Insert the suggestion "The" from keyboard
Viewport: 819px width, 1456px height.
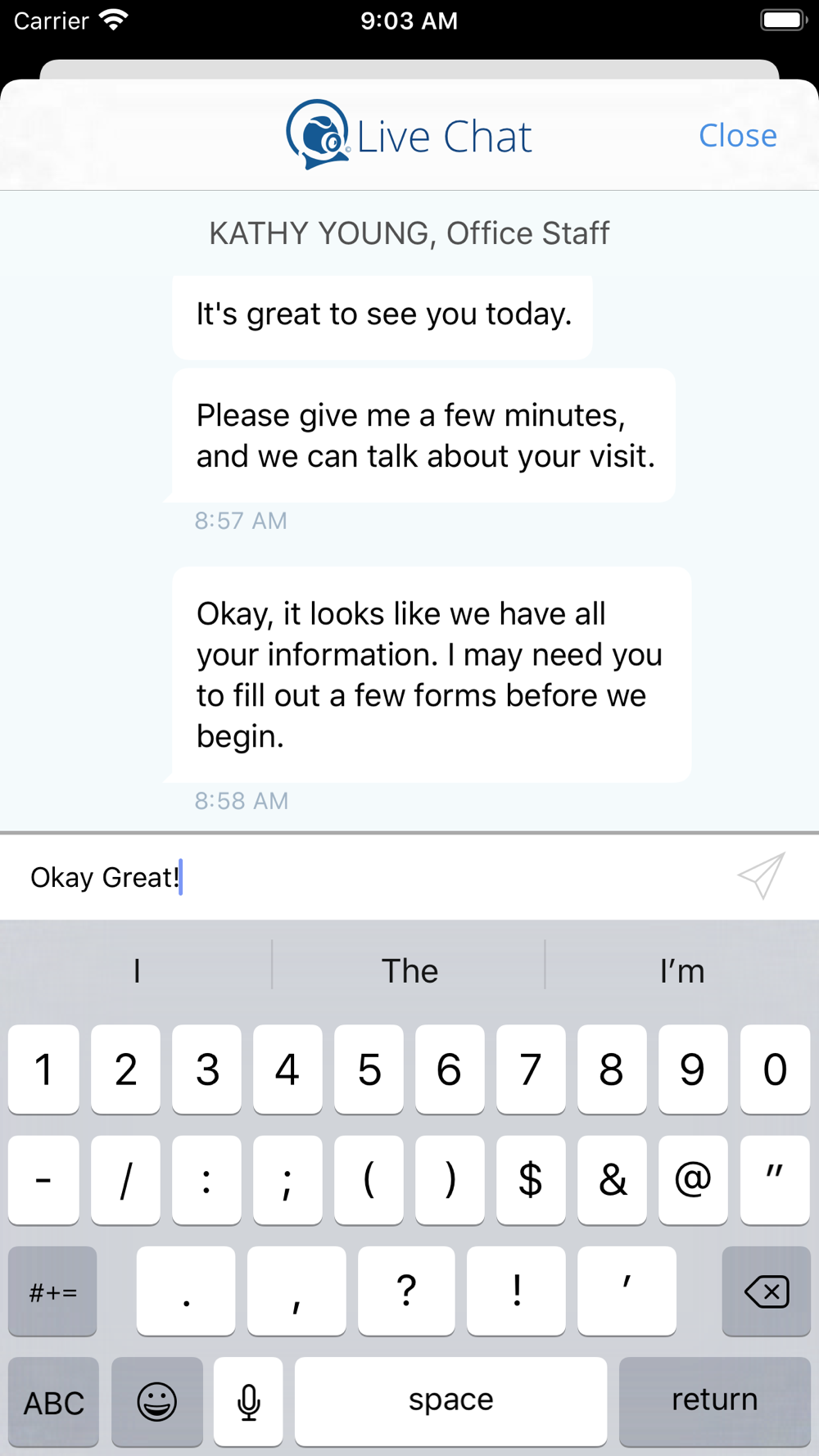(409, 971)
